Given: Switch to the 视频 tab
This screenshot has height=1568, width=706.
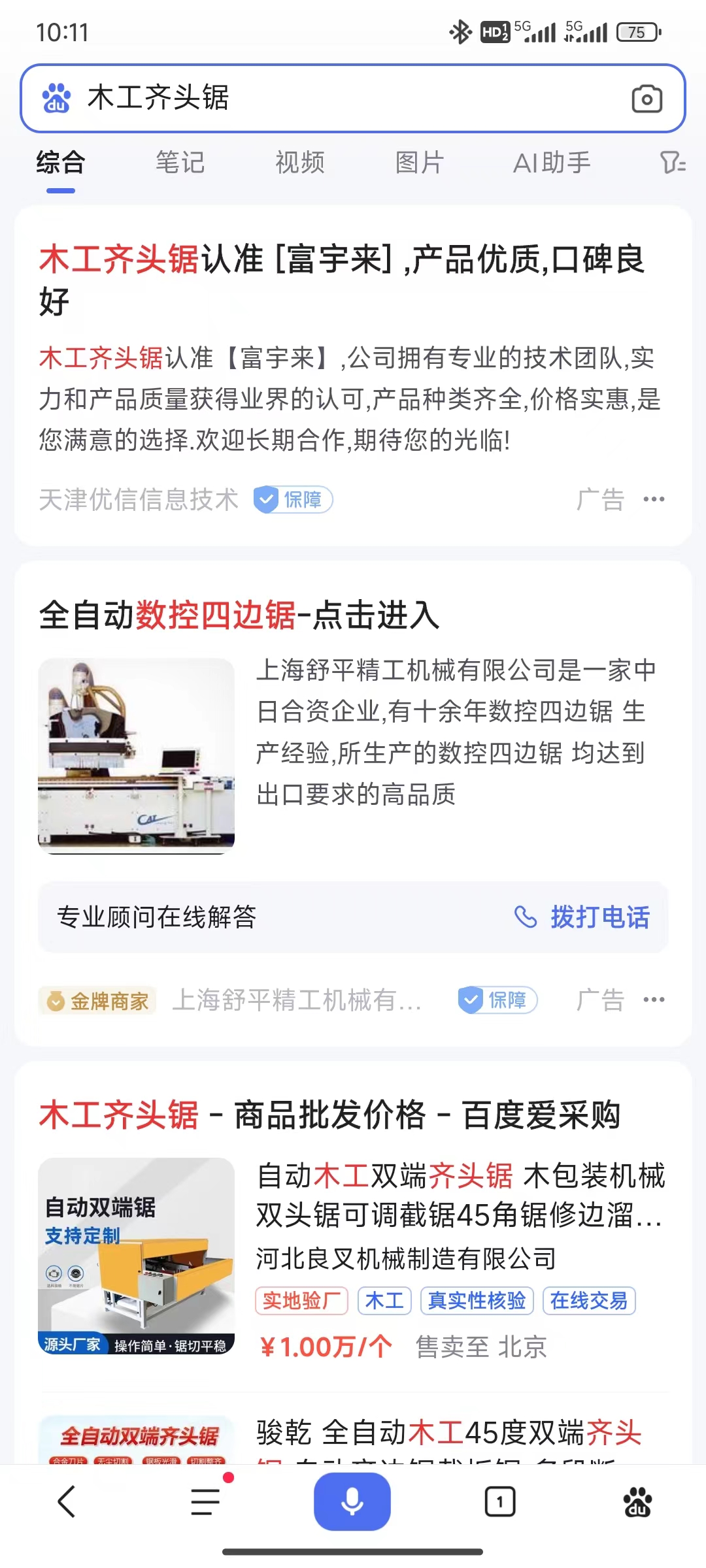Looking at the screenshot, I should pos(299,163).
